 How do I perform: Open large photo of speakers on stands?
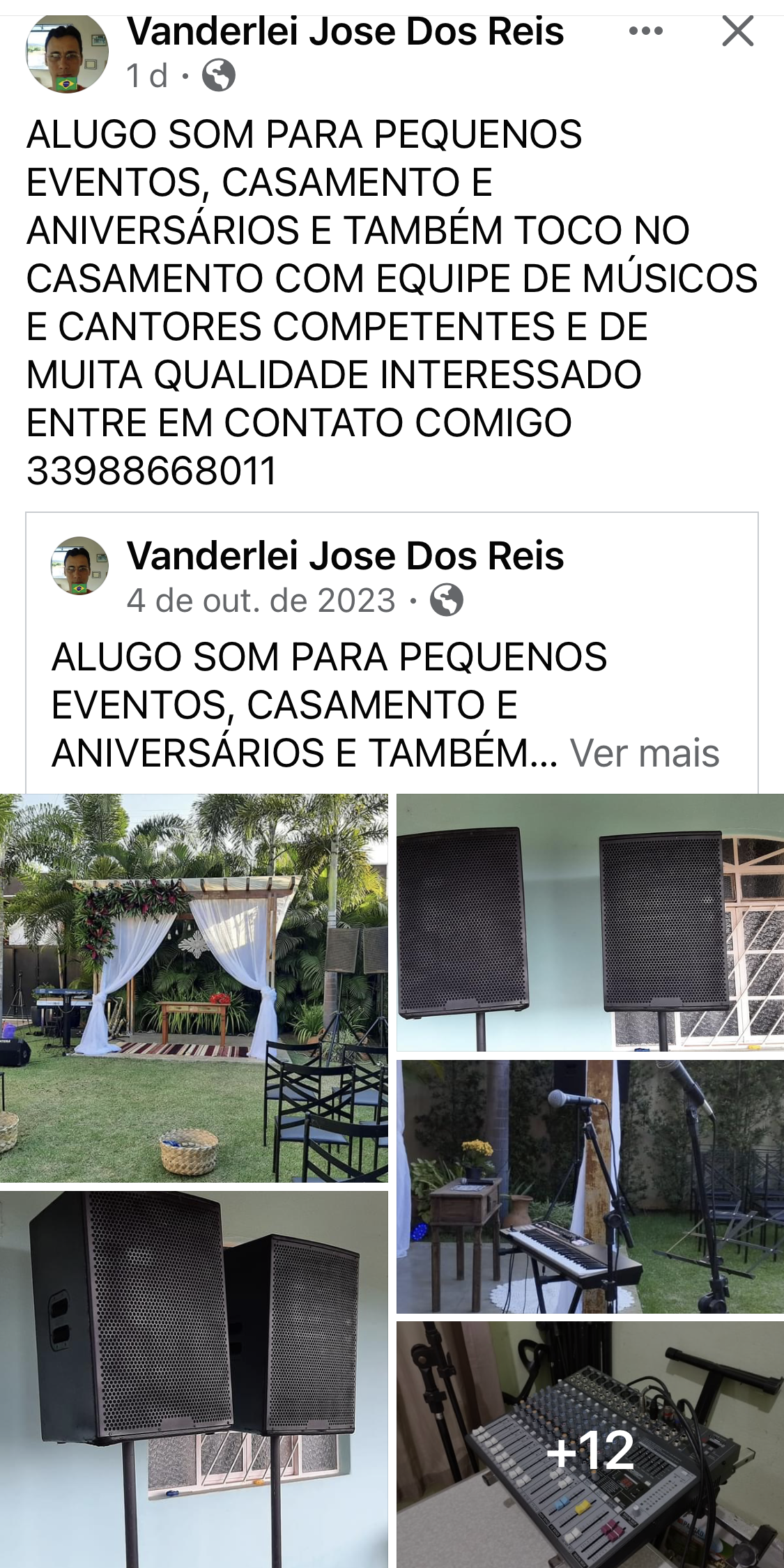[194, 1380]
